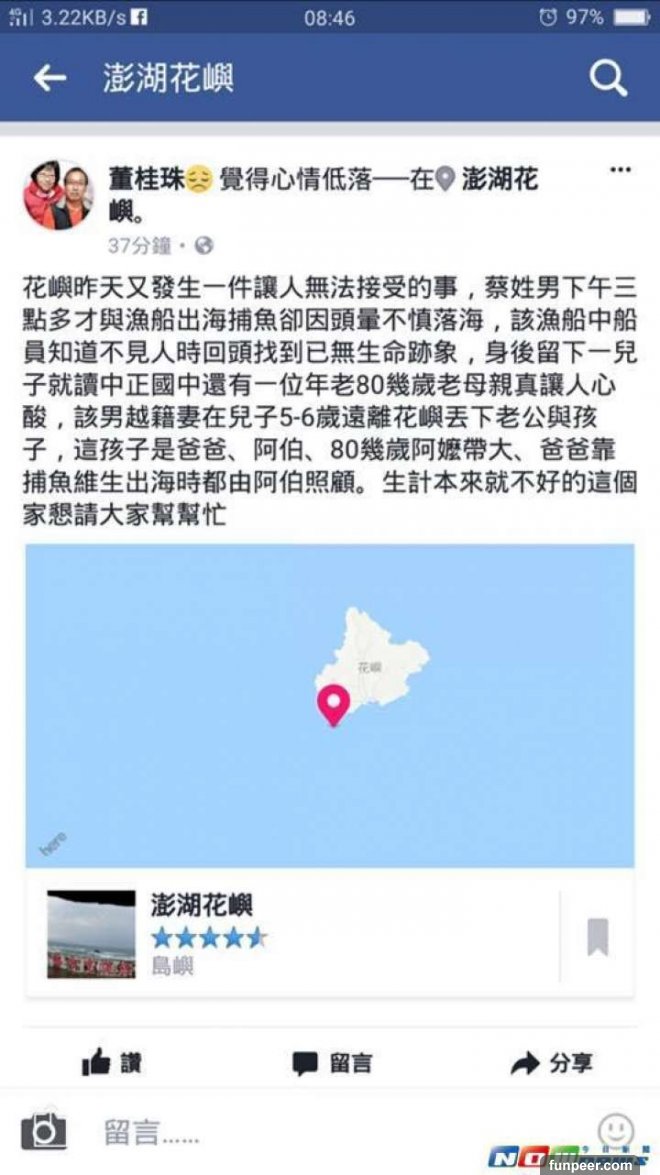Tap 留言 to comment on post

(x=332, y=1062)
